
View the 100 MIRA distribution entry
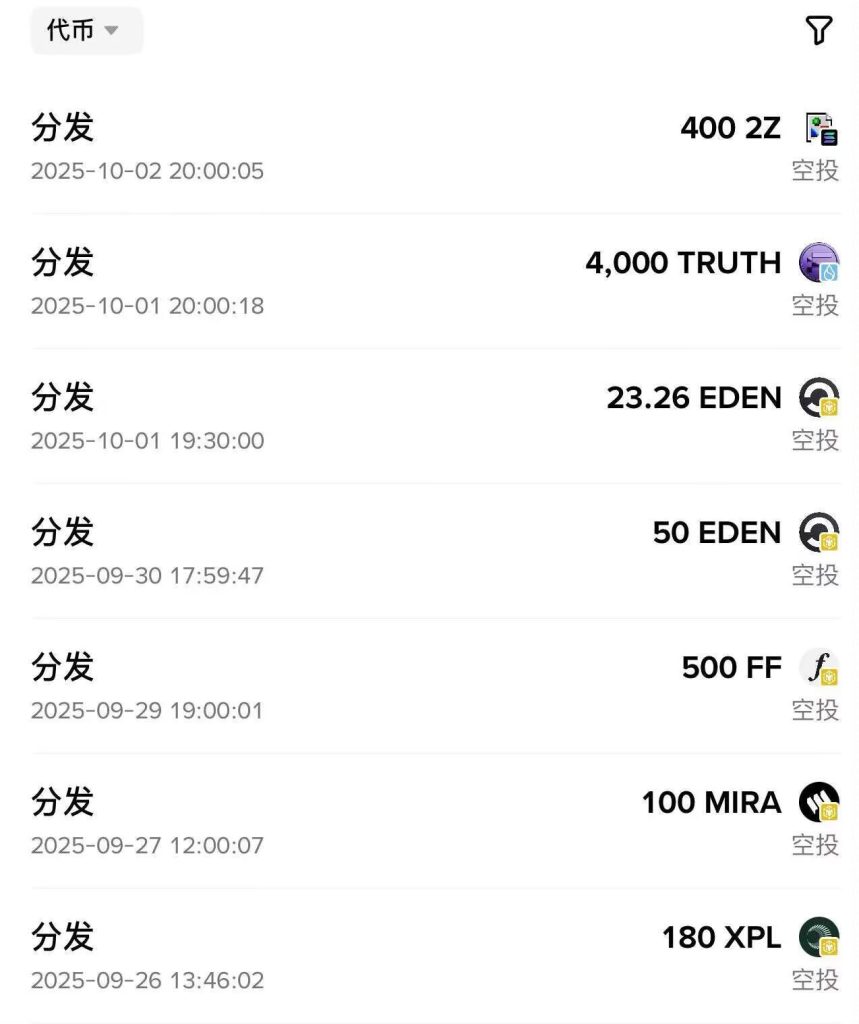pyautogui.click(x=430, y=822)
